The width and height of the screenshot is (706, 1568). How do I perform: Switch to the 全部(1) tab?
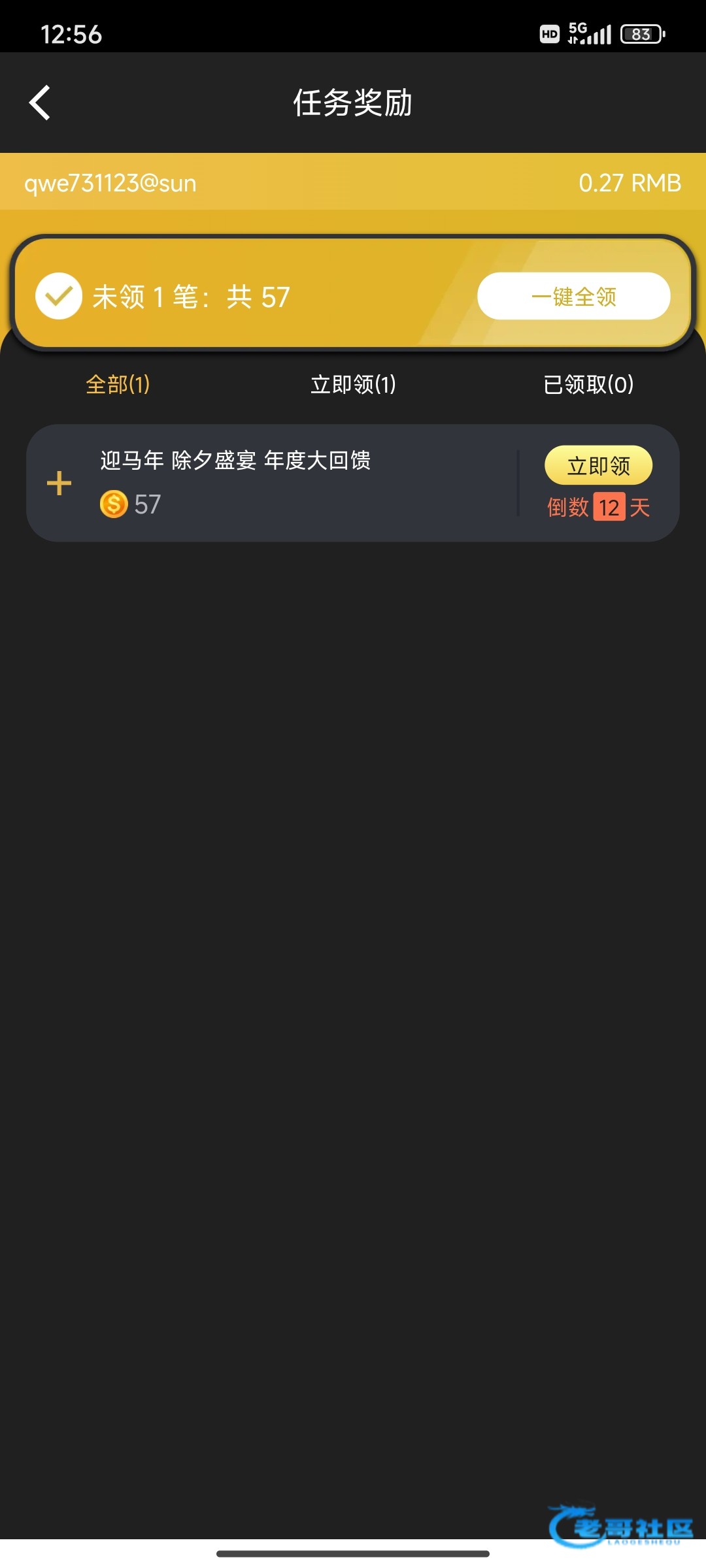(118, 384)
